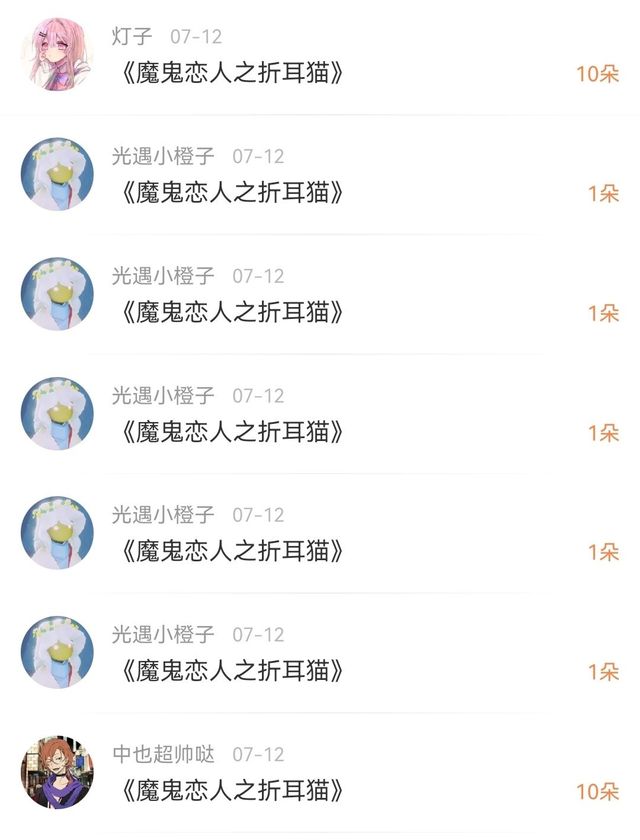Open the book title in 灯子's row
This screenshot has height=840, width=640.
(x=232, y=73)
